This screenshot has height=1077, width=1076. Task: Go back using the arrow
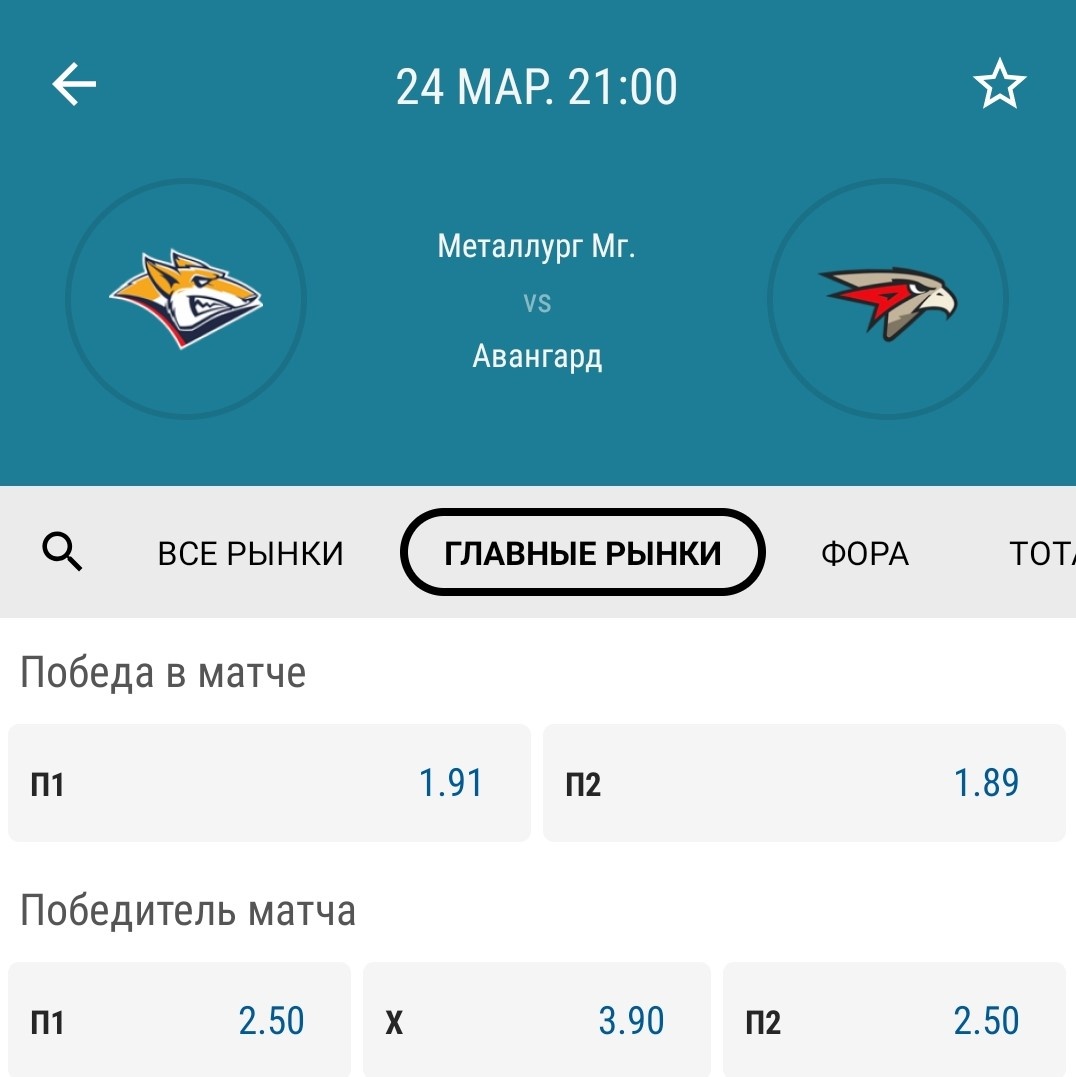[74, 86]
